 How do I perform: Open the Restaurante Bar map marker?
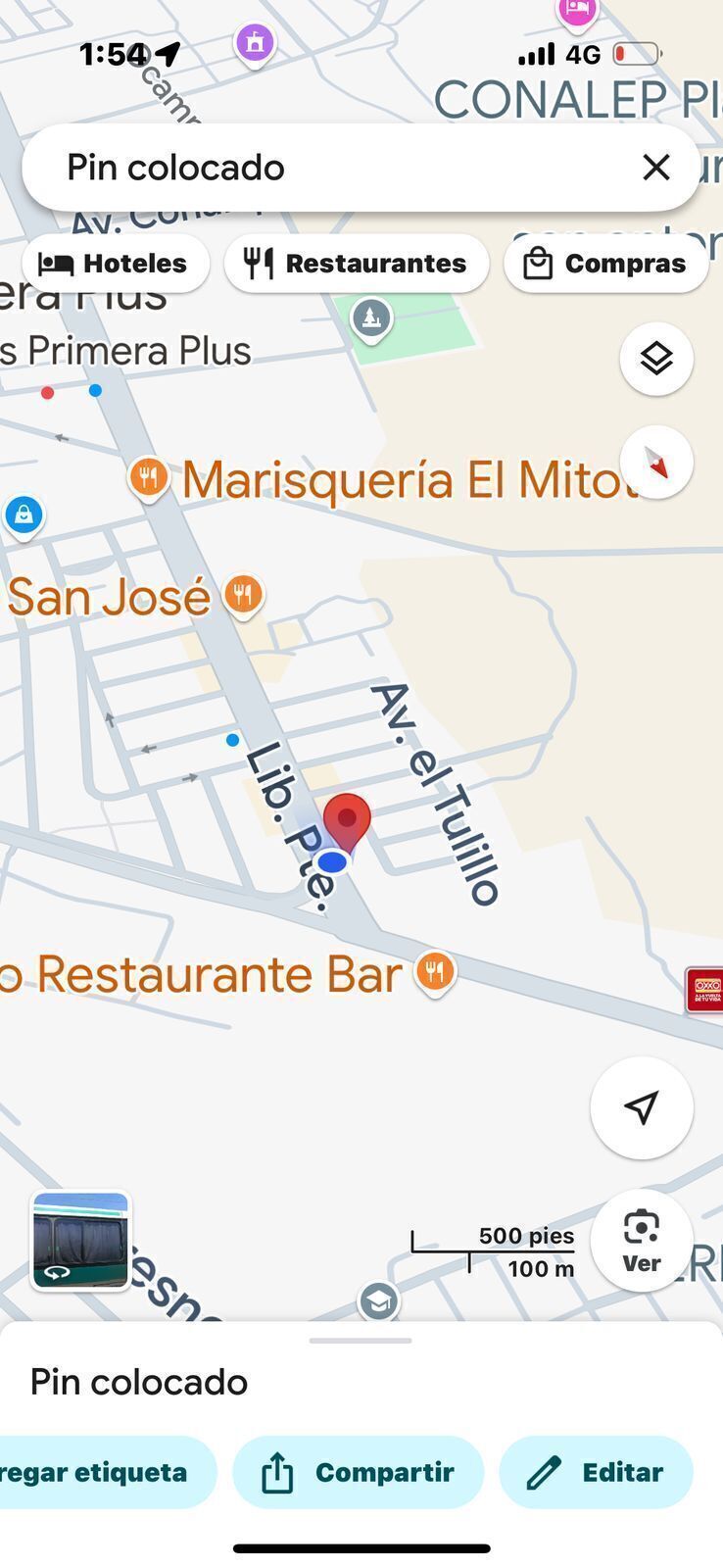436,972
